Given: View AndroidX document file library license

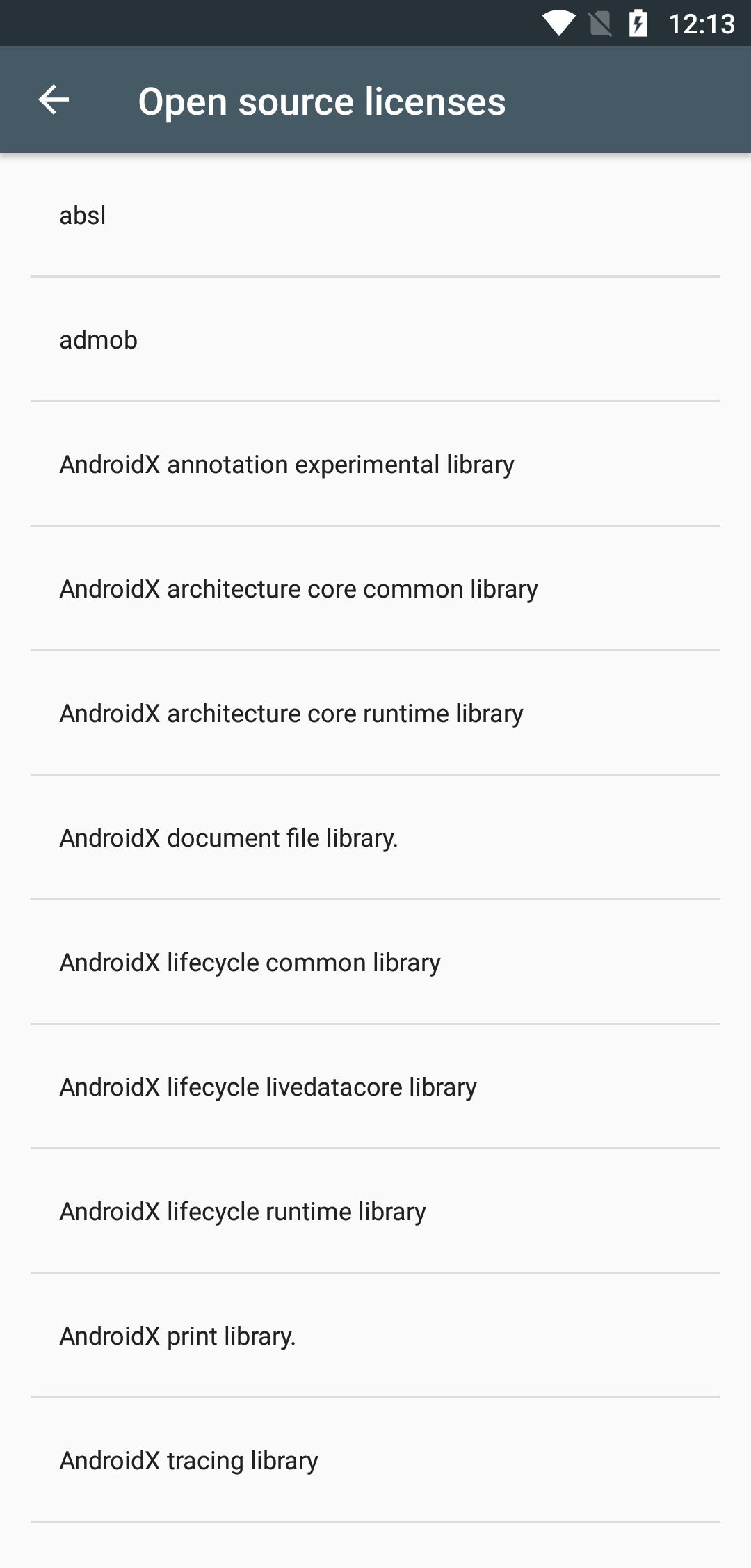Looking at the screenshot, I should click(375, 837).
